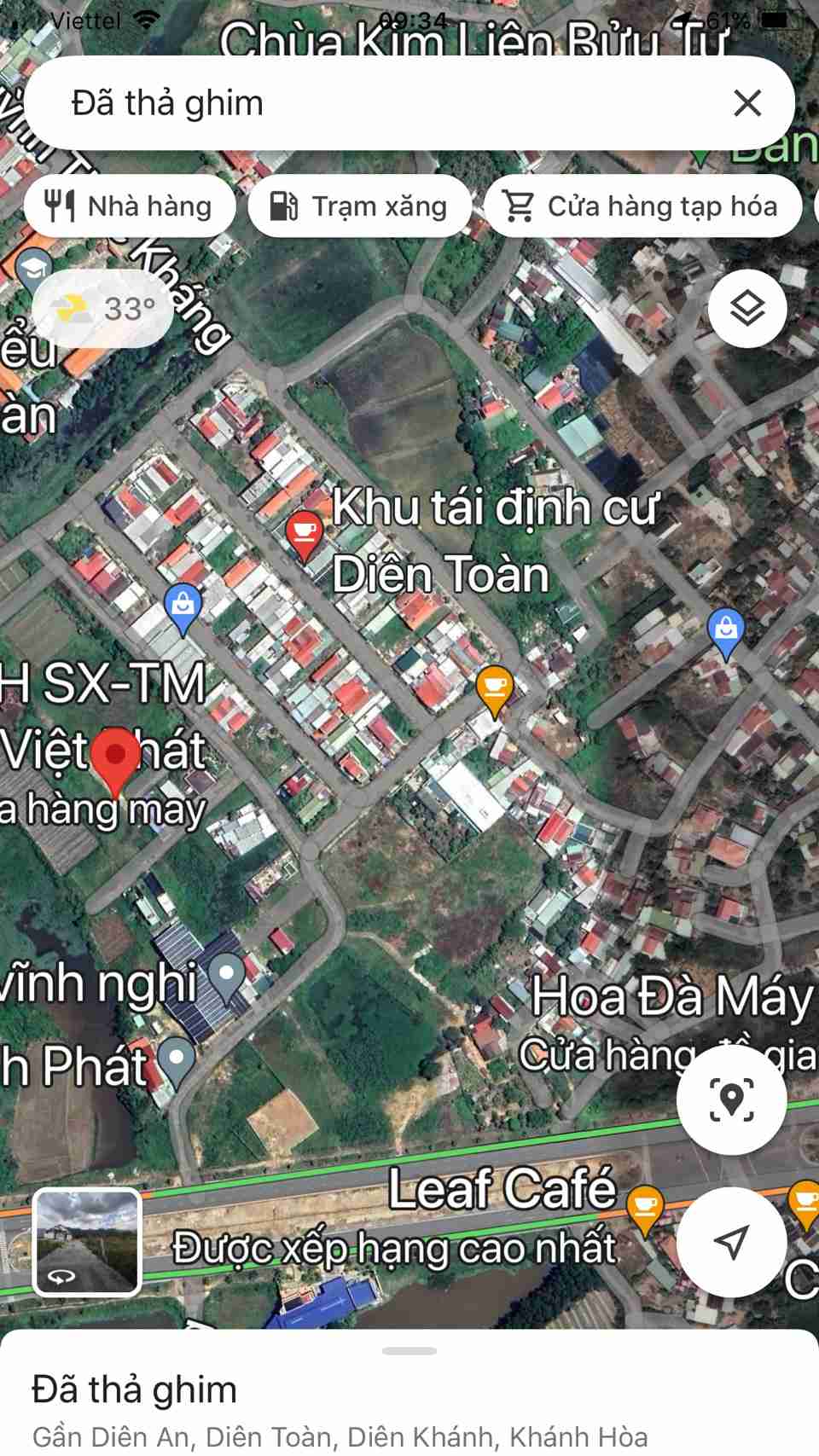Clear the dropped pin search
The width and height of the screenshot is (819, 1456).
(x=747, y=103)
